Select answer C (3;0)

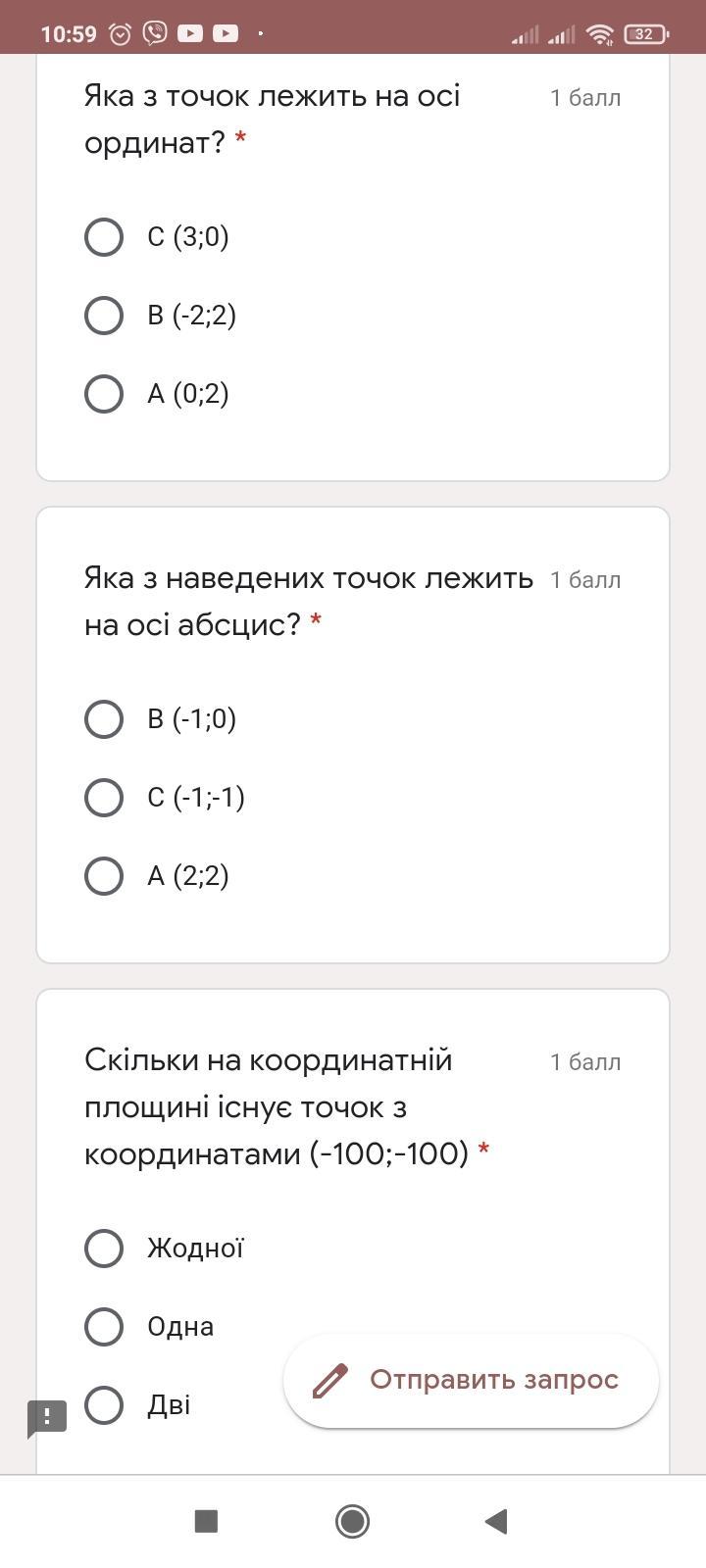click(x=104, y=237)
